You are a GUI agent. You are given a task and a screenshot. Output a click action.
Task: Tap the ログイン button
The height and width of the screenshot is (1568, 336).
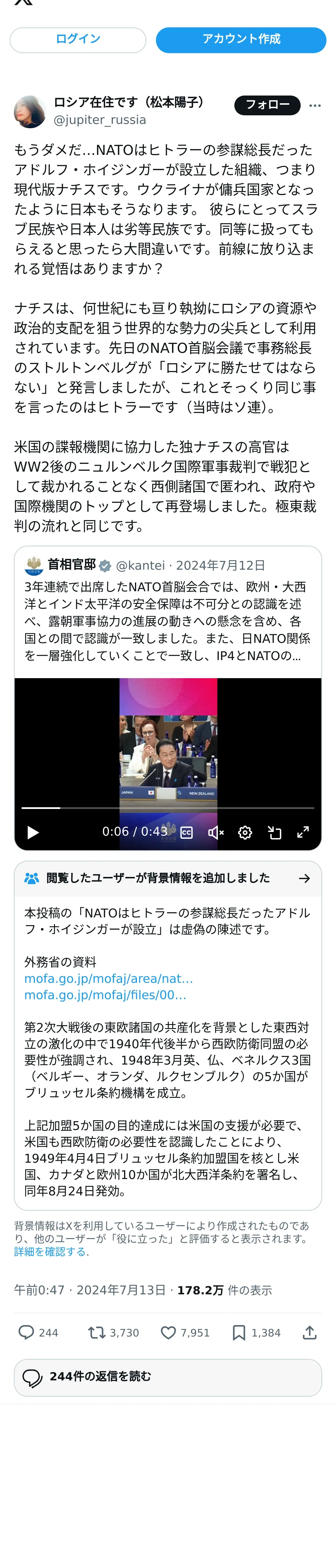click(78, 40)
